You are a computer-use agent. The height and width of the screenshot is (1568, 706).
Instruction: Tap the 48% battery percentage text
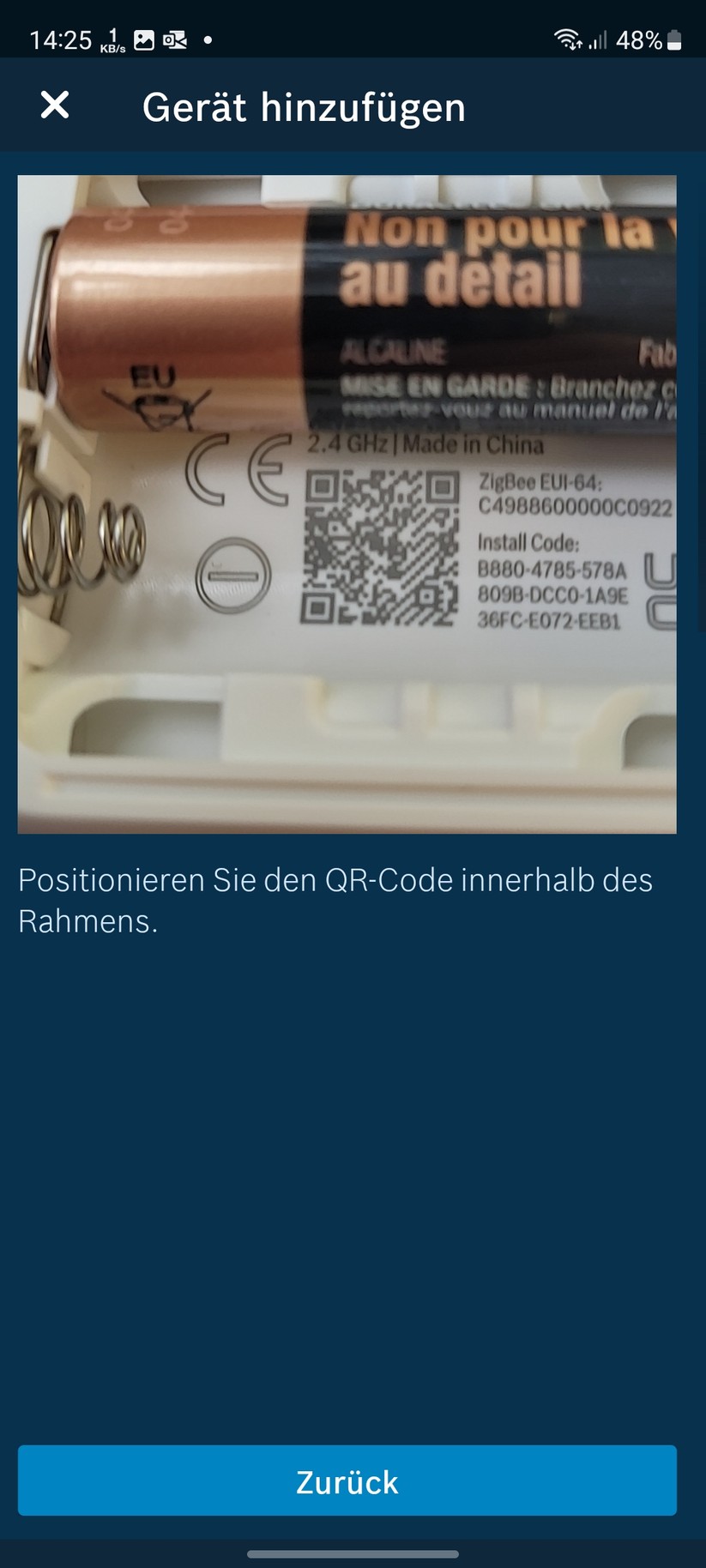[x=639, y=39]
